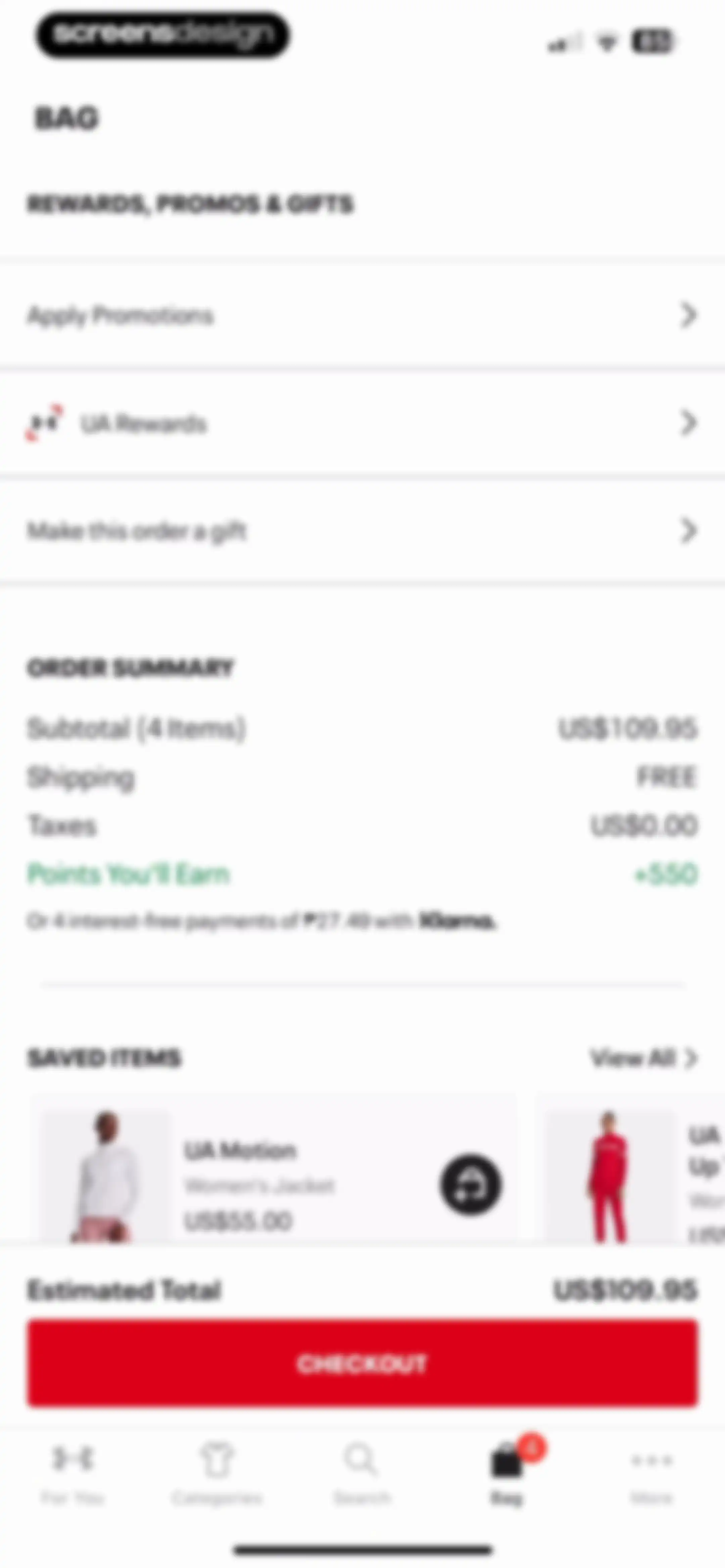725x1568 pixels.
Task: Select Make this order a gift
Action: [x=362, y=531]
